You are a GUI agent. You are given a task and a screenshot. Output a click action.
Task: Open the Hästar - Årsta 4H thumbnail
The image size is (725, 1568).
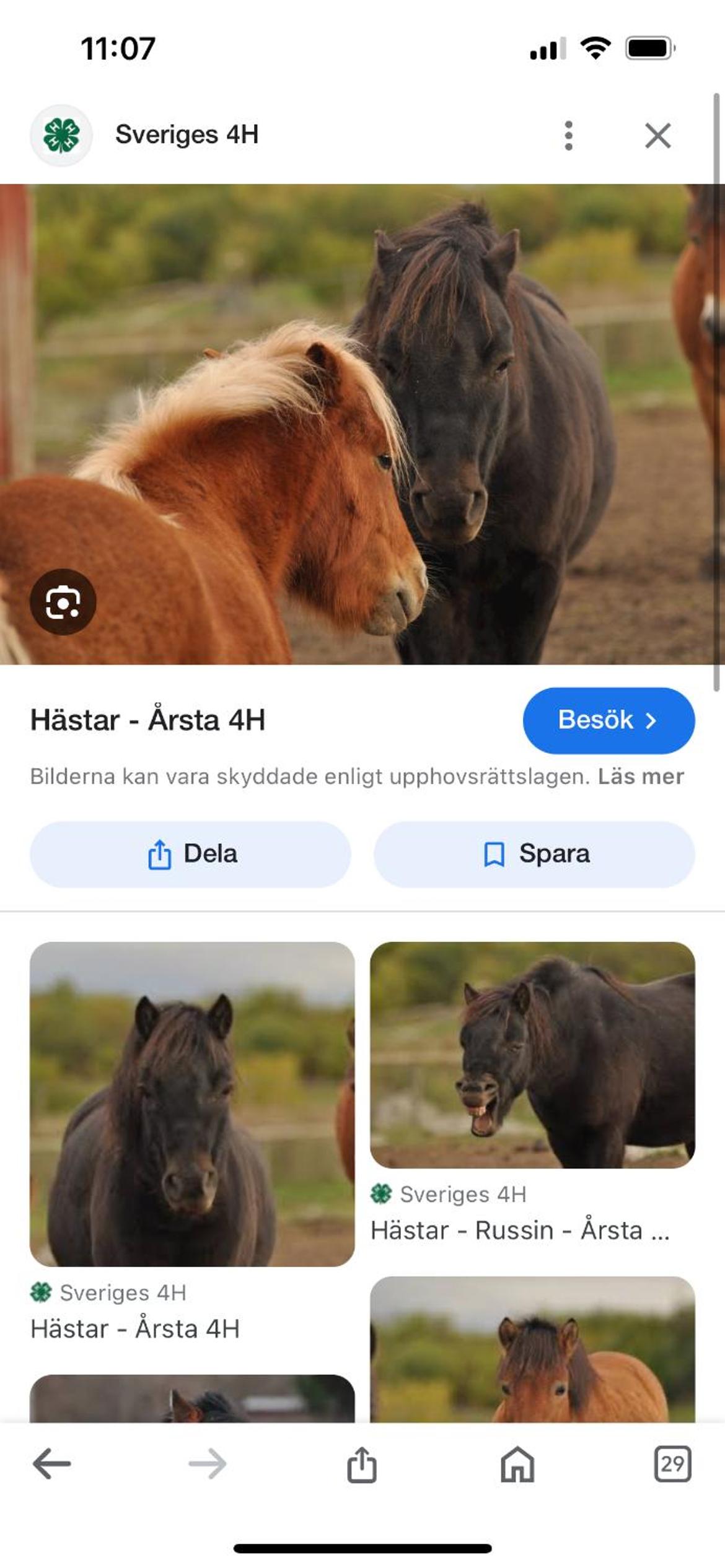(192, 1104)
